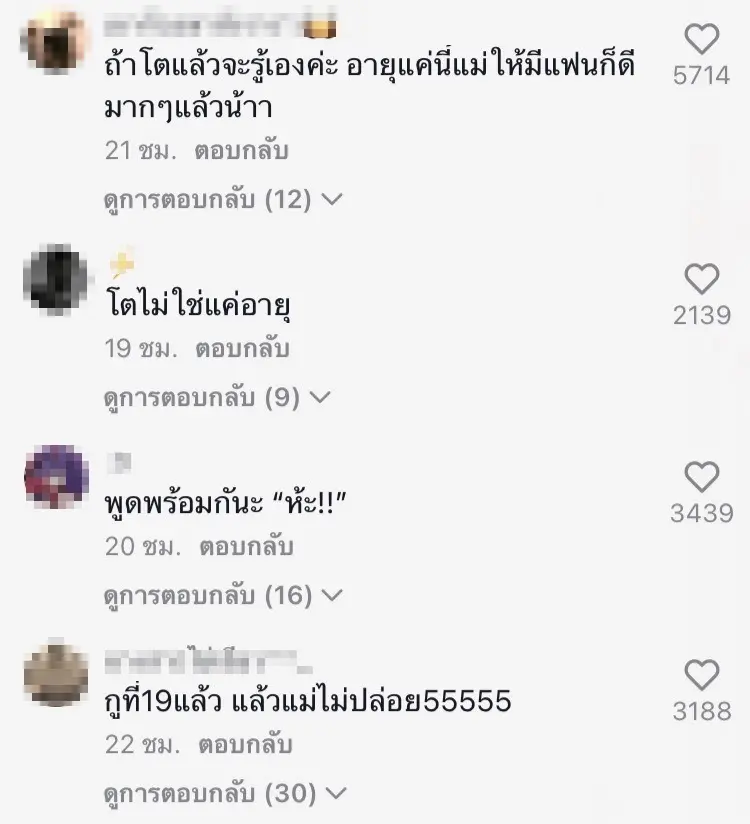Expand the 9 replies thread
The height and width of the screenshot is (824, 750).
(x=217, y=397)
